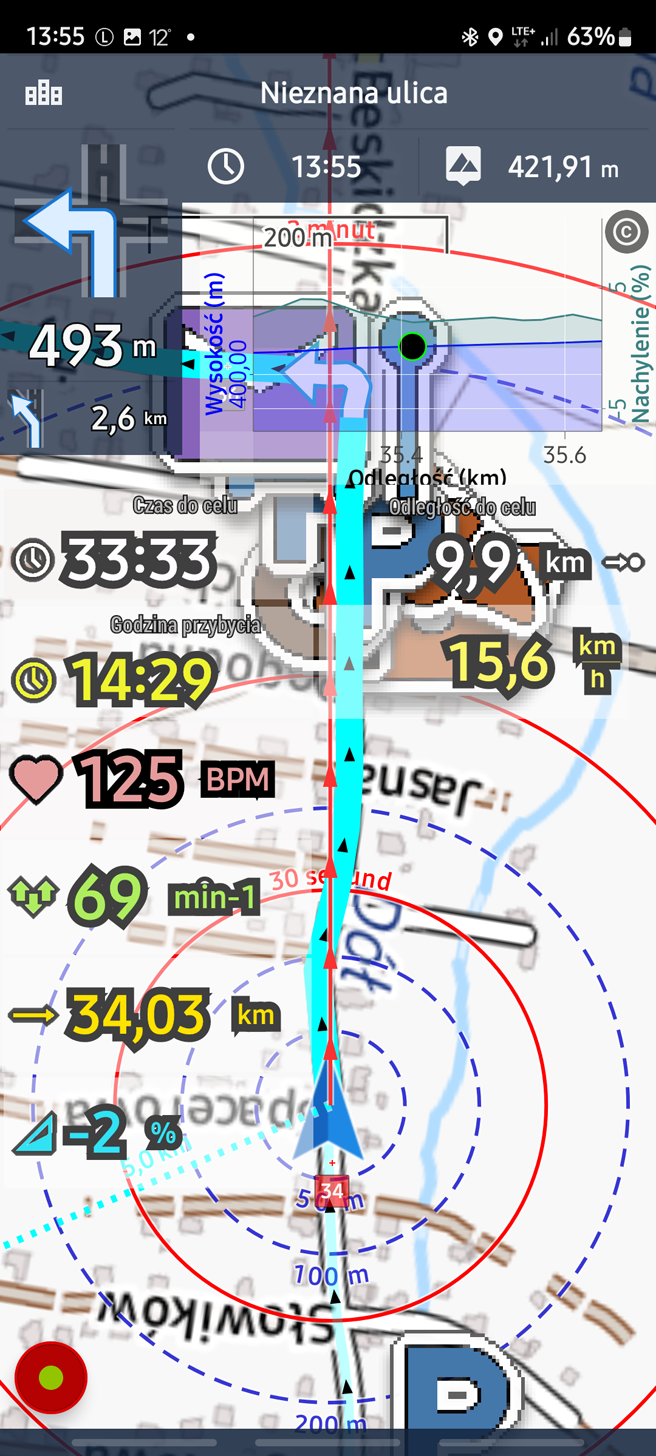This screenshot has width=656, height=1456.
Task: Tap the buildings icon beside Nieznana ulica
Action: coord(43,94)
